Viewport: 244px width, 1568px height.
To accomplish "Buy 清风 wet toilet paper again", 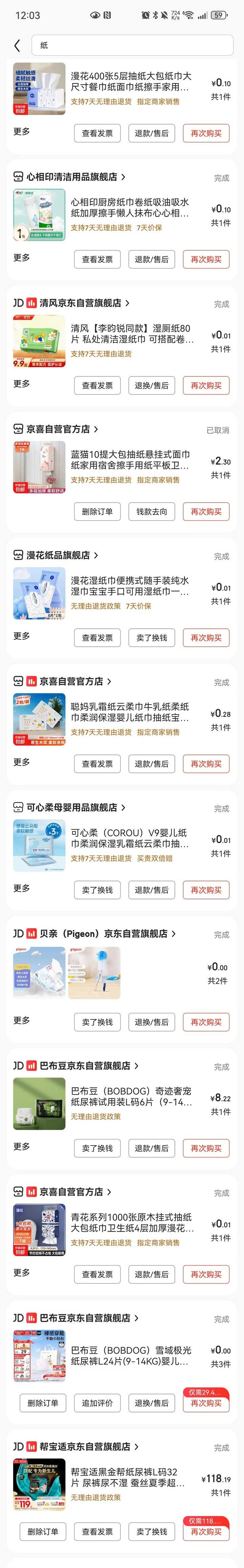I will tap(206, 386).
